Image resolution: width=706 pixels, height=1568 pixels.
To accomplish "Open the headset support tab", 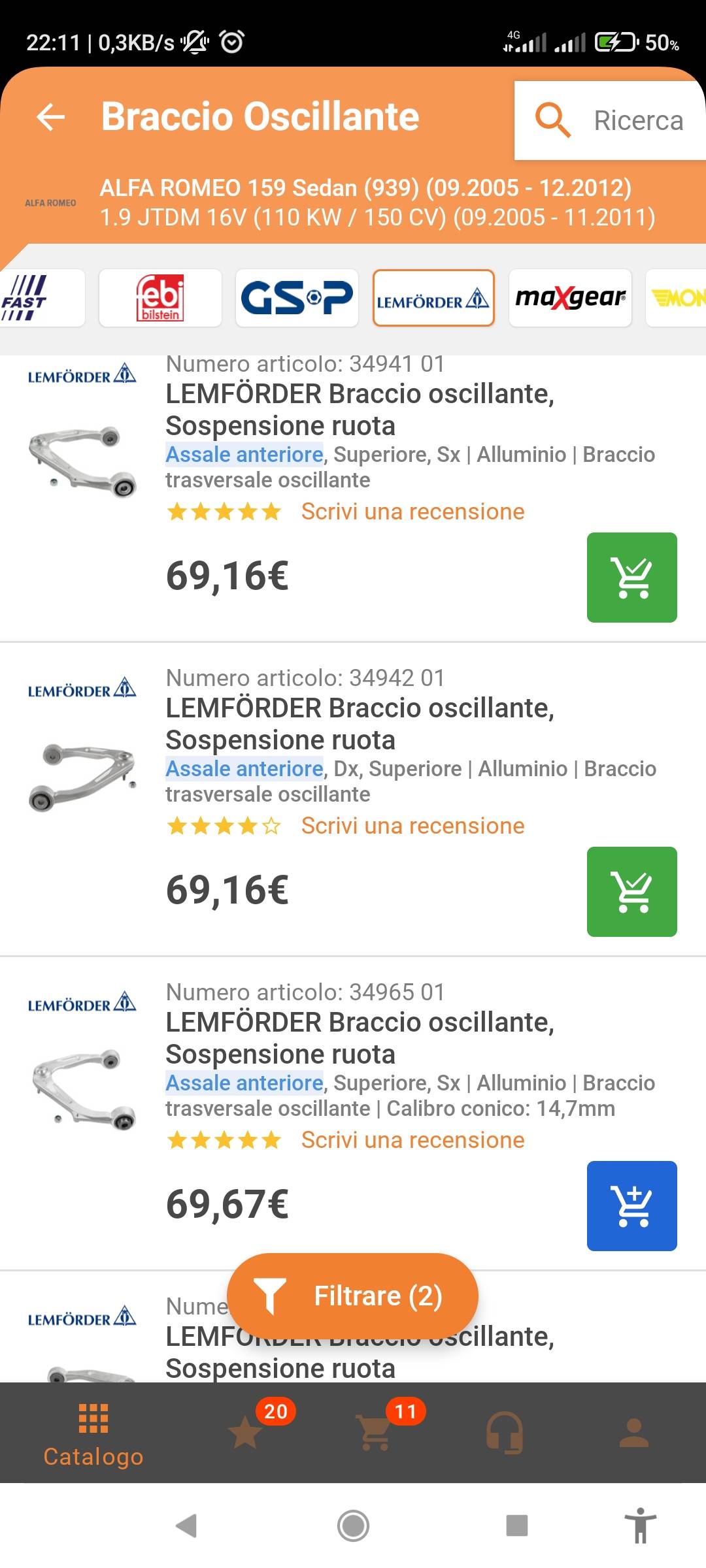I will tap(504, 1433).
